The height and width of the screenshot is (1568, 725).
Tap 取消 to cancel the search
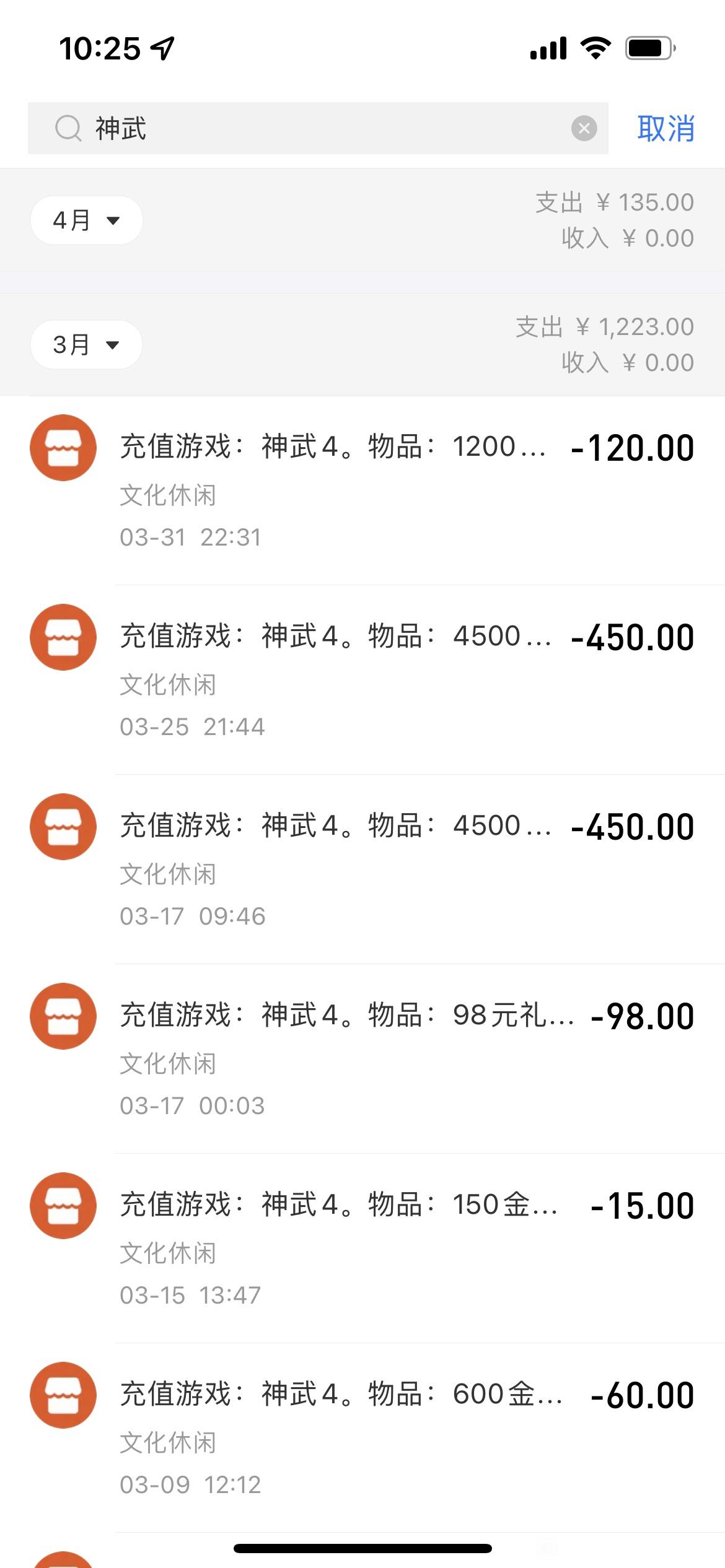click(666, 128)
